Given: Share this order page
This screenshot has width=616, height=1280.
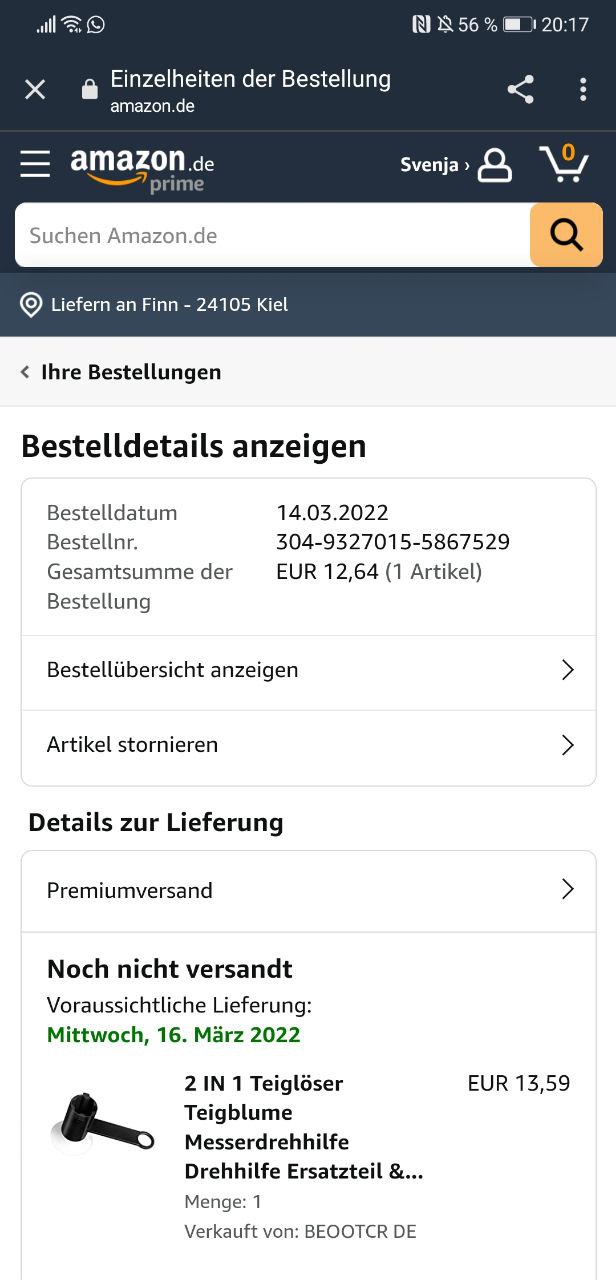Looking at the screenshot, I should [x=520, y=90].
